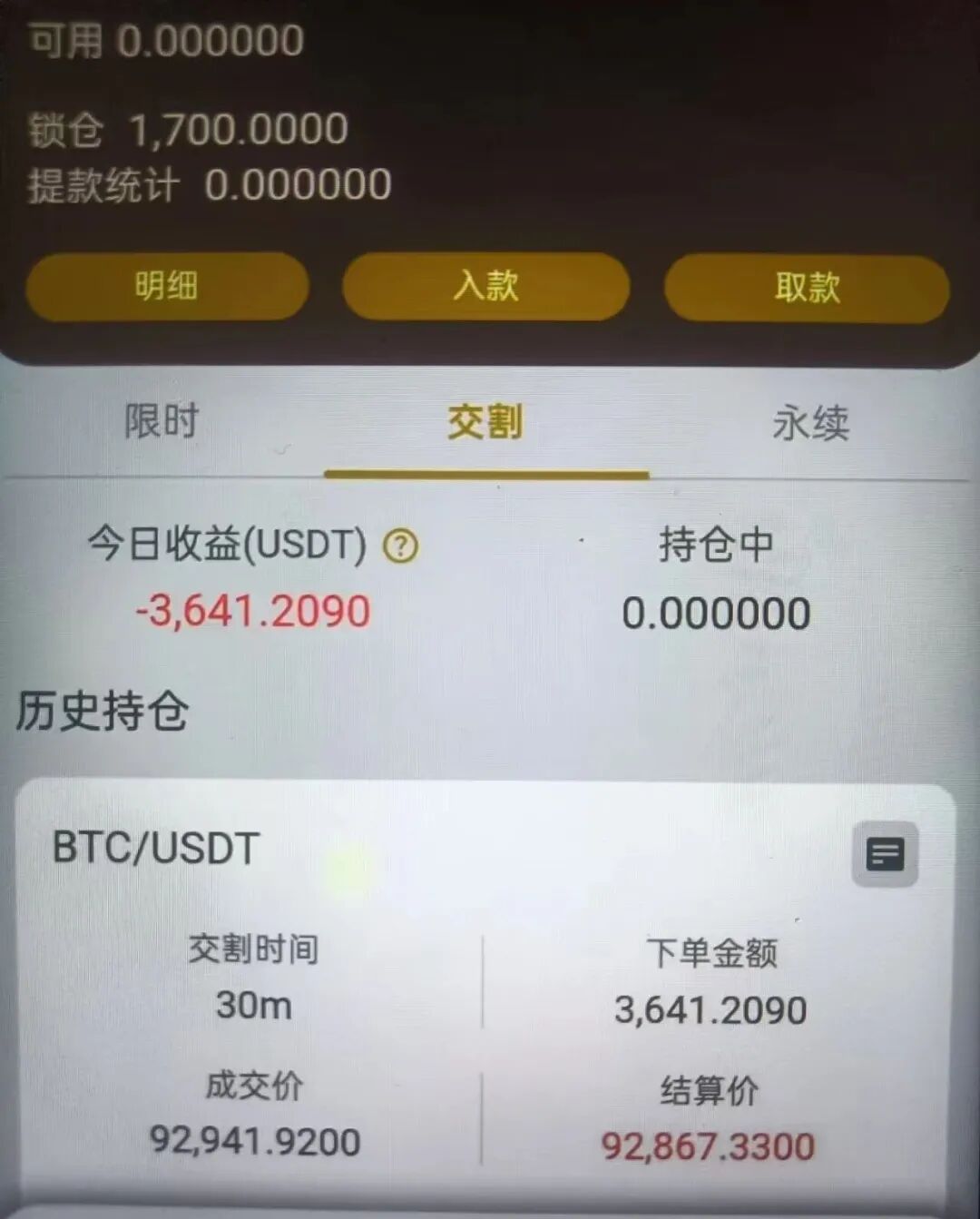Tap the 入款 deposit button

click(x=485, y=287)
